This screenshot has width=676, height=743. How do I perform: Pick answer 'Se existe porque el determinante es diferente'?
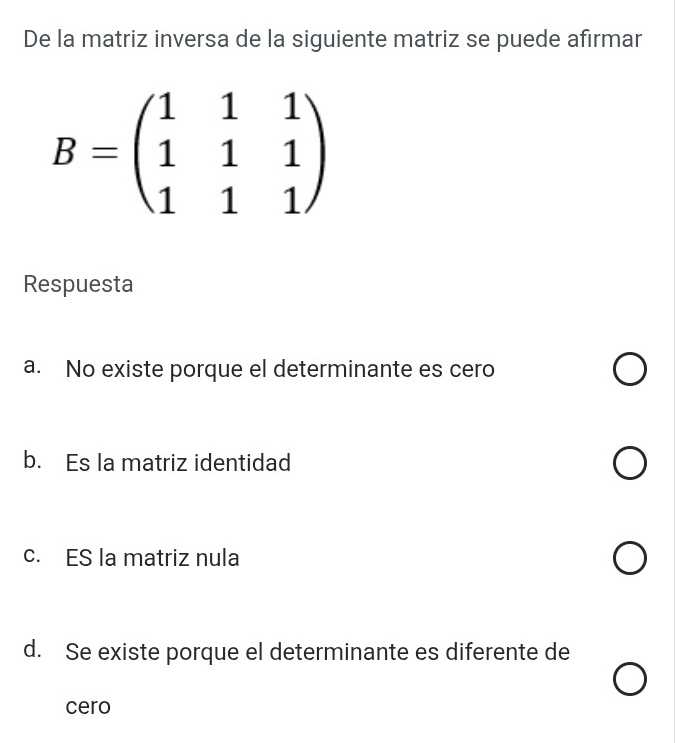pos(629,680)
